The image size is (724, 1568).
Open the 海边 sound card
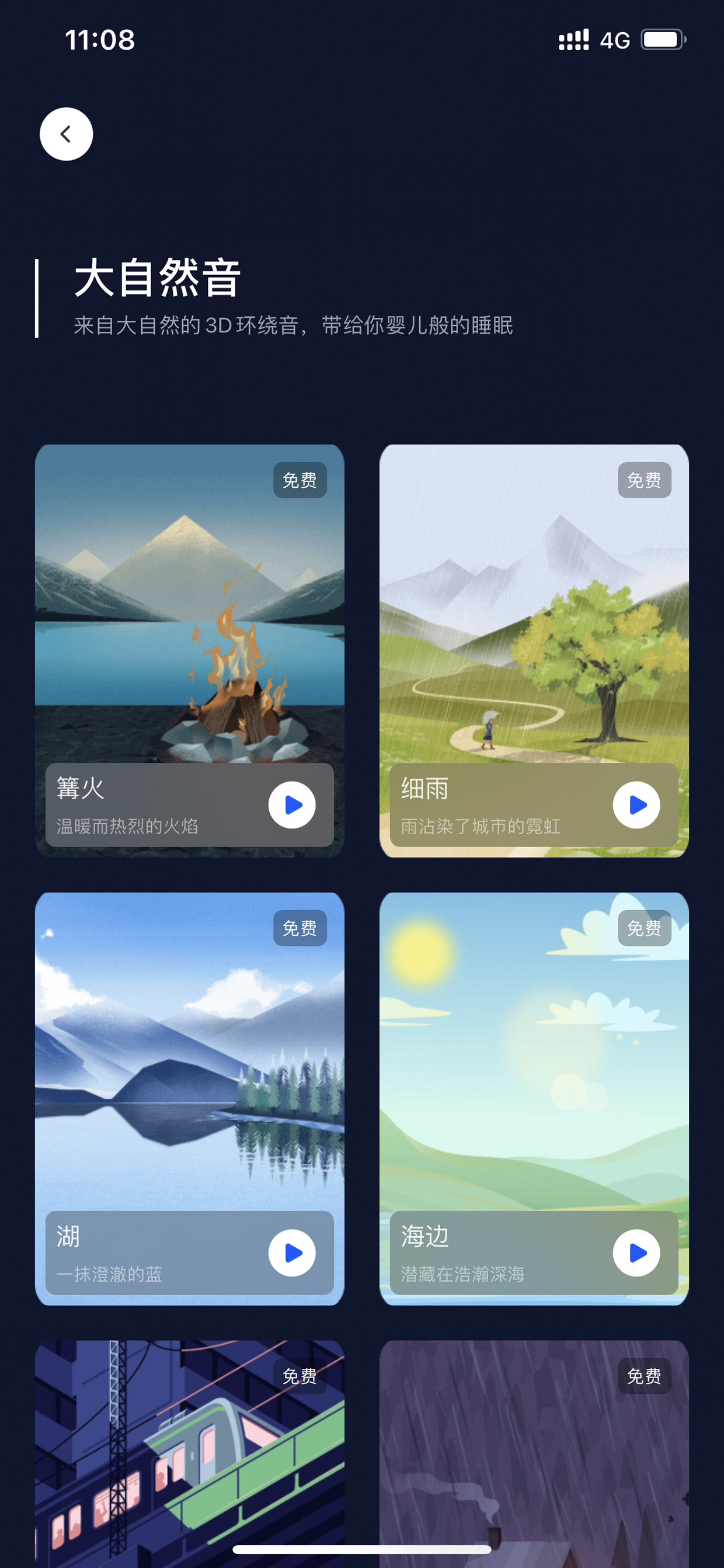click(x=534, y=1099)
